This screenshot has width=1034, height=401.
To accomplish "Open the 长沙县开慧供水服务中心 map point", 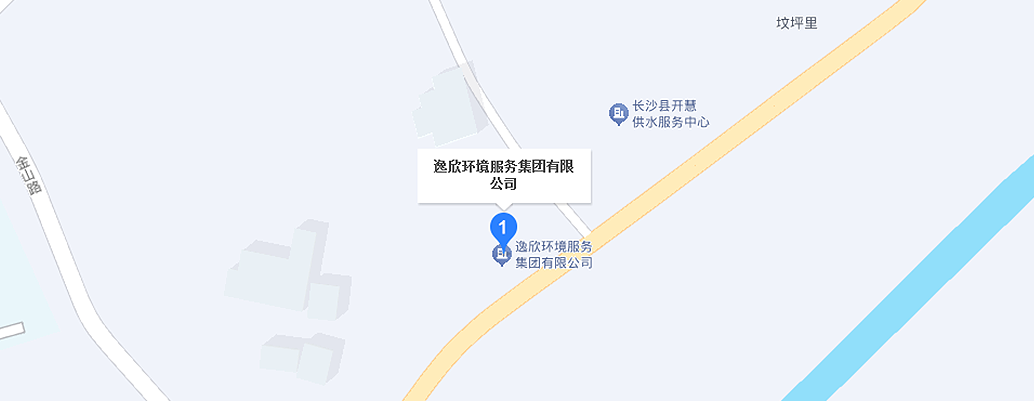I will (619, 115).
